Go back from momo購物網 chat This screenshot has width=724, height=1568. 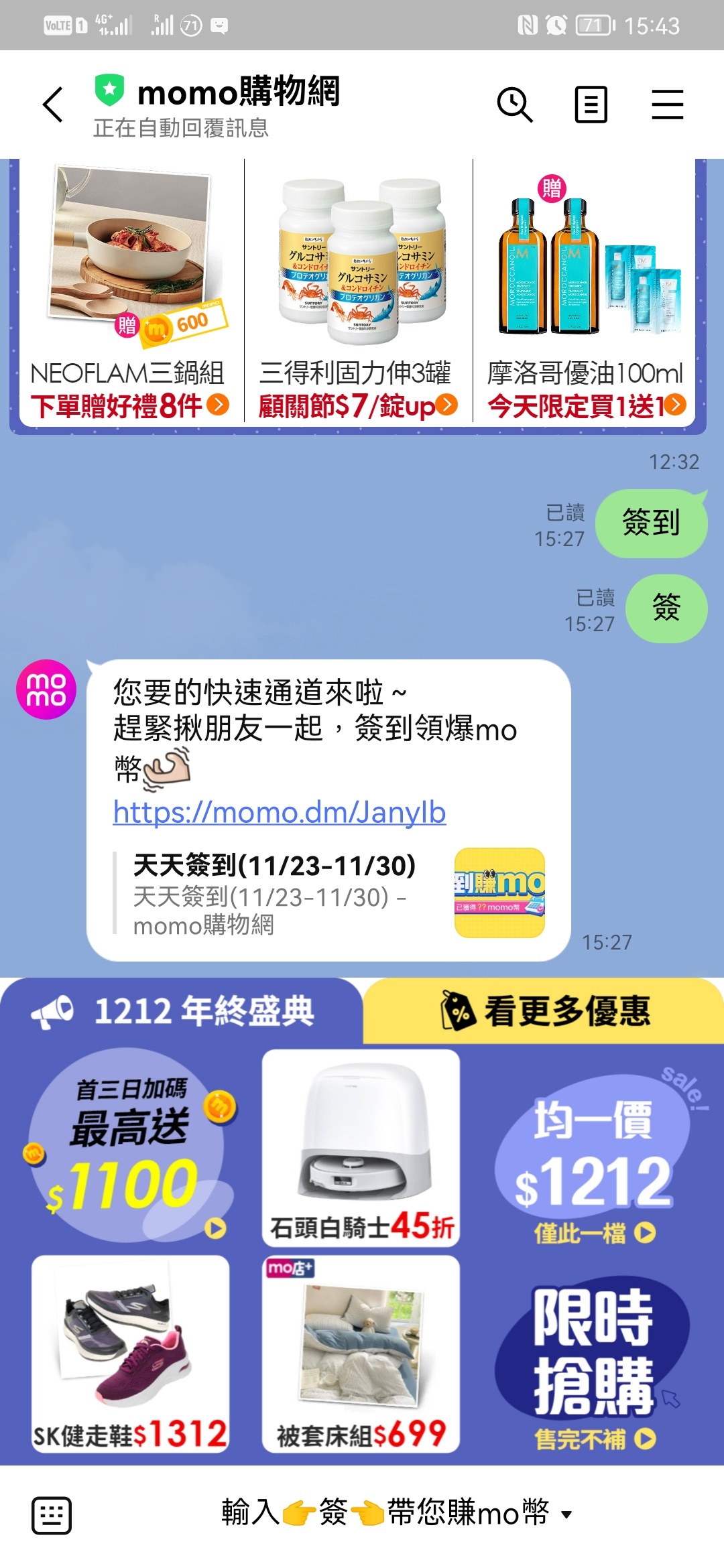pyautogui.click(x=52, y=105)
